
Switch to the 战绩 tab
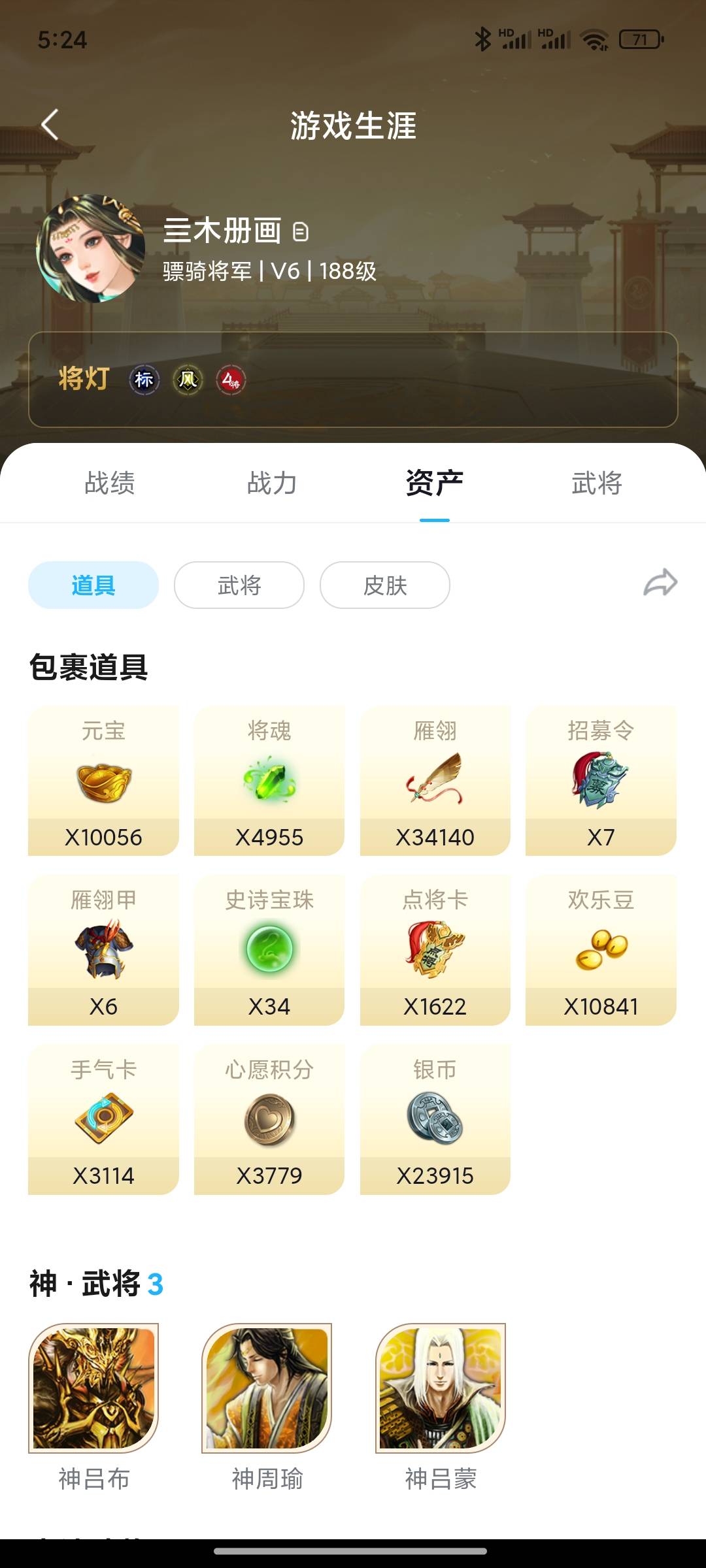(110, 483)
